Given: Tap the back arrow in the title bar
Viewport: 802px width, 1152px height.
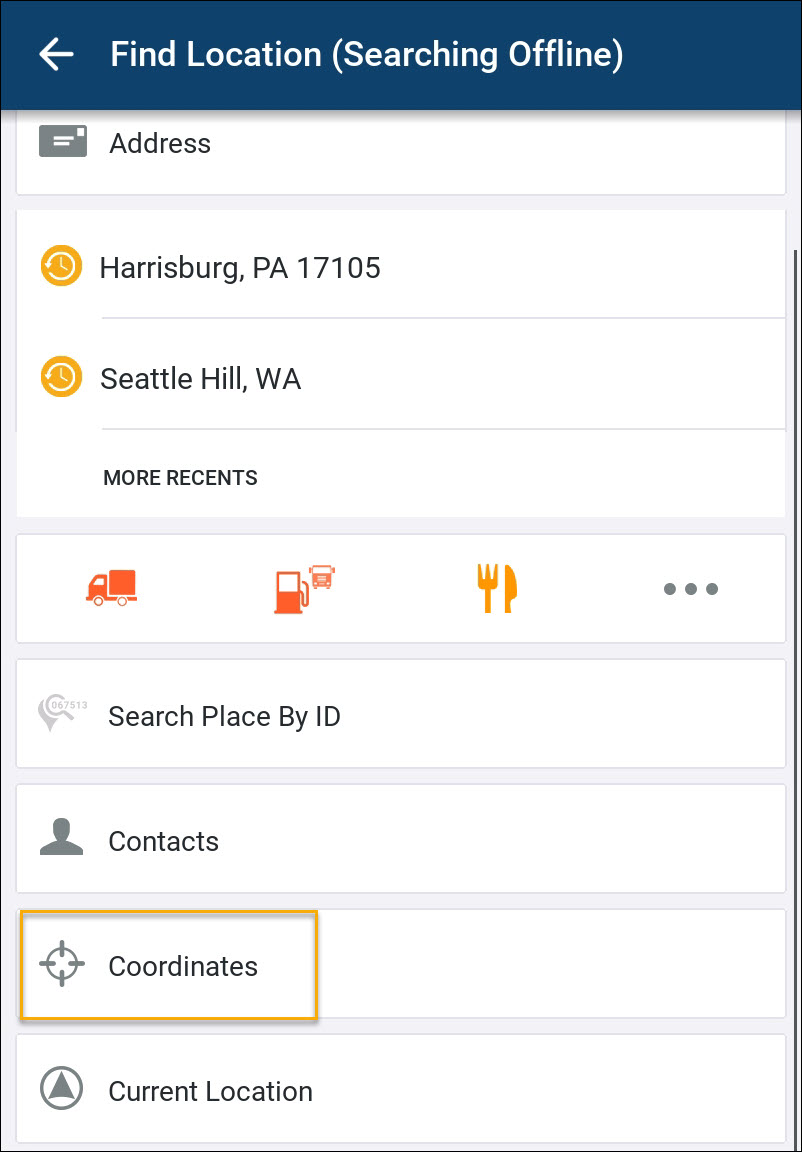Looking at the screenshot, I should pos(56,55).
